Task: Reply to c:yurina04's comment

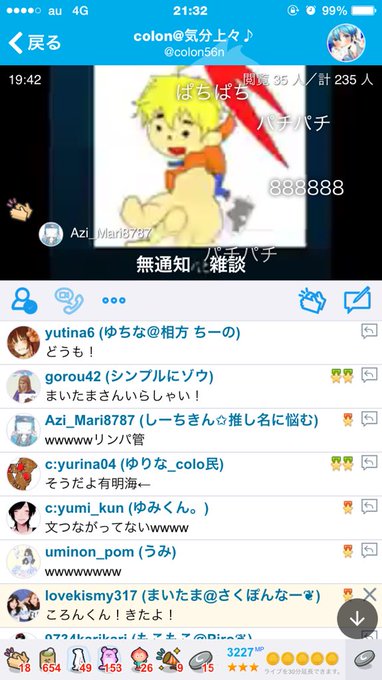Action: (369, 462)
